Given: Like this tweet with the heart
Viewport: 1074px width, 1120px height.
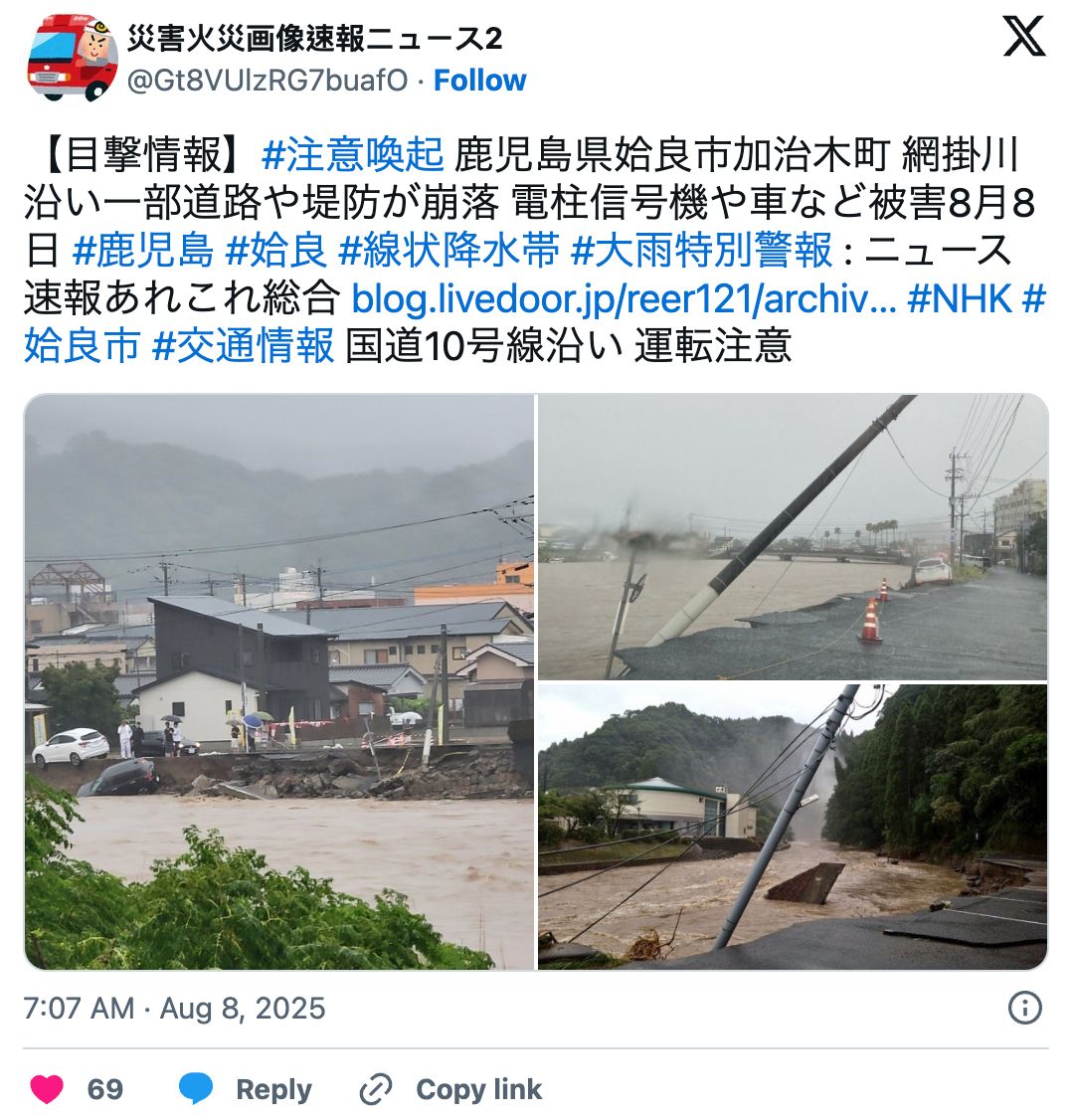Looking at the screenshot, I should click(47, 1089).
